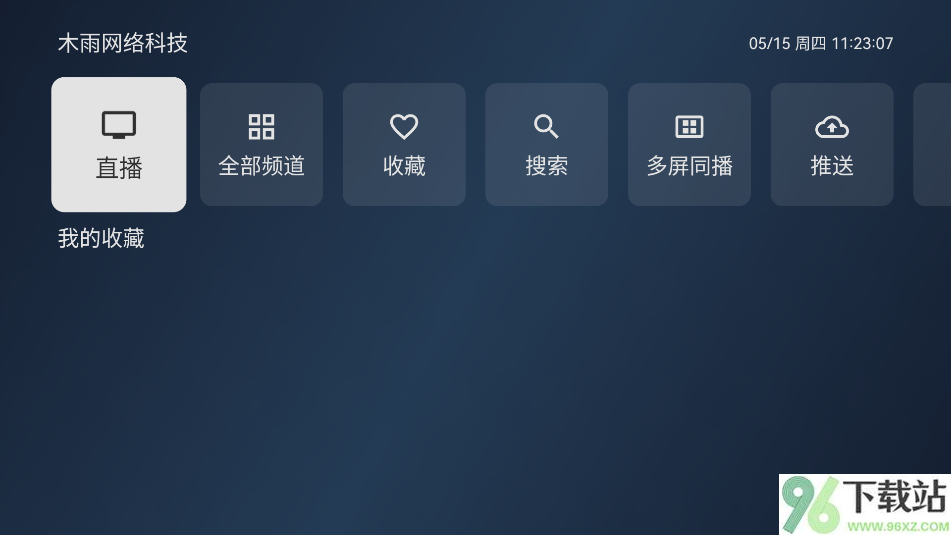Open the 搜索 search tile
The width and height of the screenshot is (951, 535).
(546, 145)
